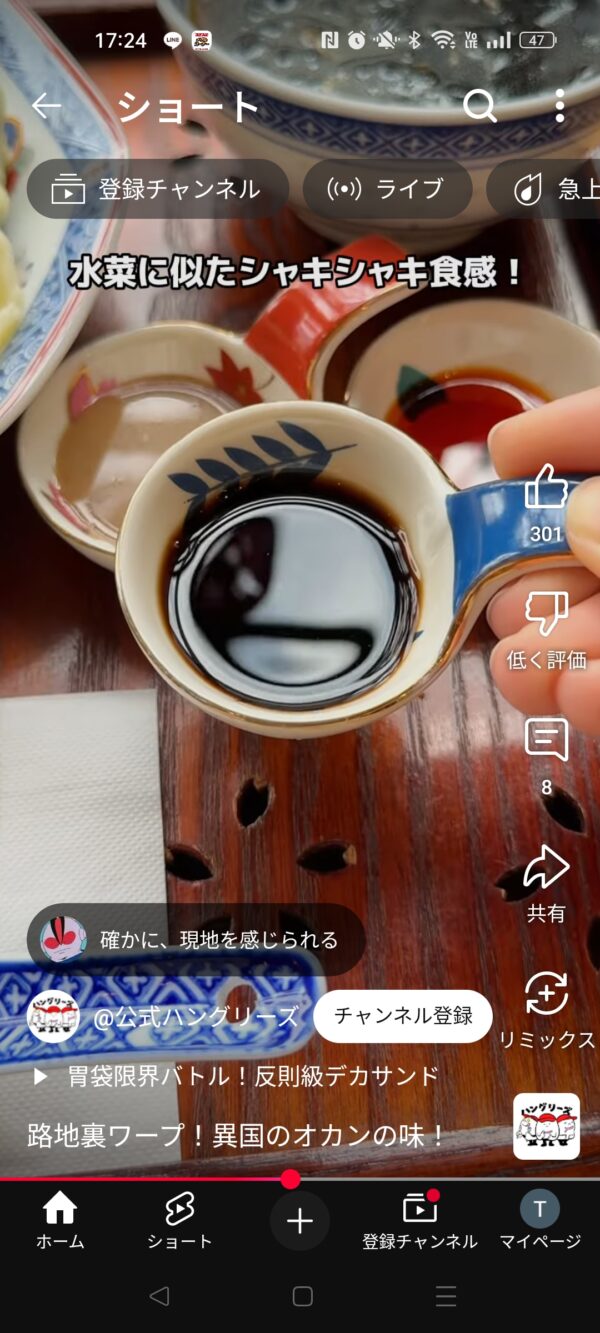Select the 登録チャンネル filter chip

(x=157, y=189)
